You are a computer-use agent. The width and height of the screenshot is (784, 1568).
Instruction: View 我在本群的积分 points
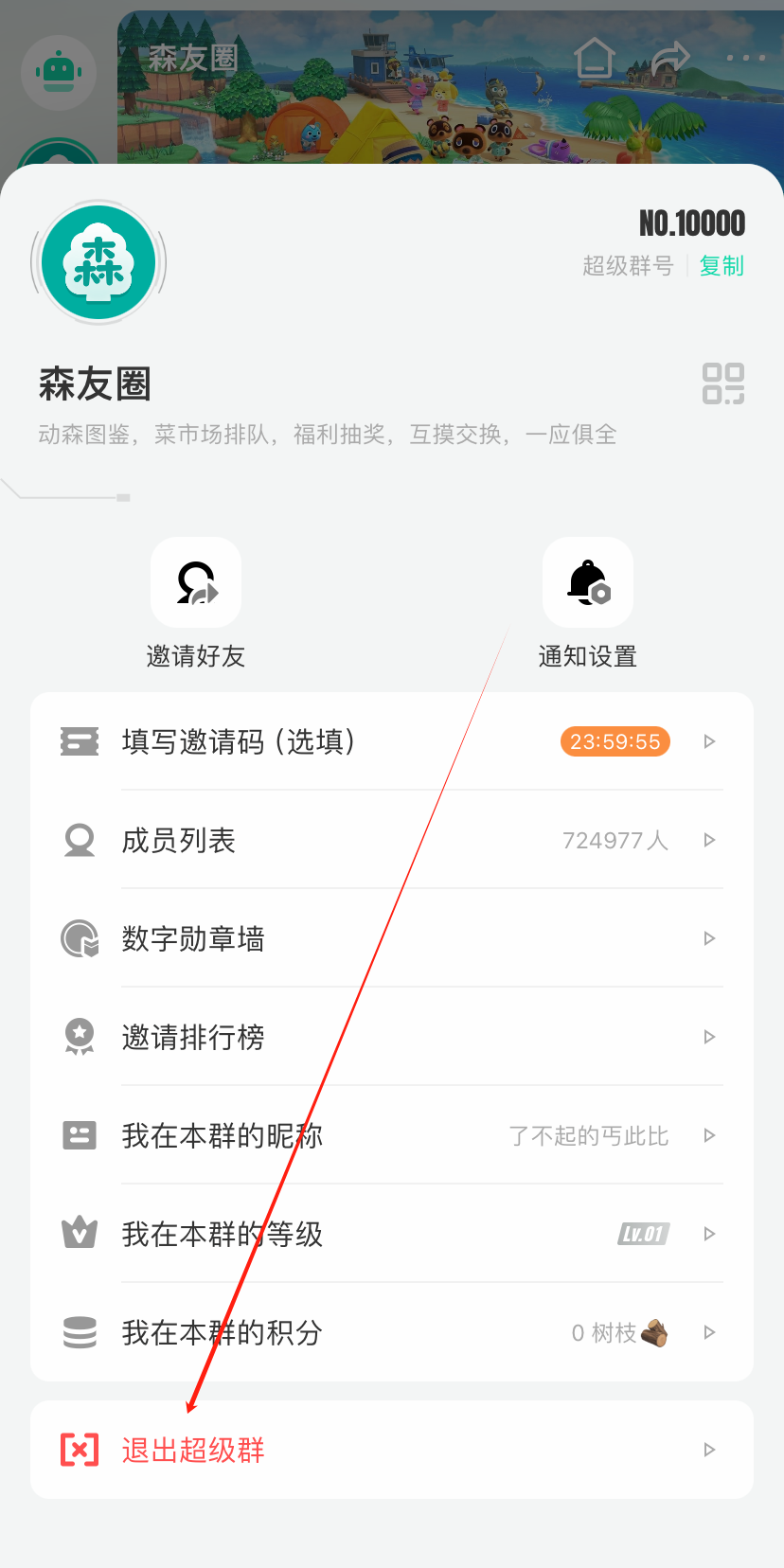coord(392,1332)
